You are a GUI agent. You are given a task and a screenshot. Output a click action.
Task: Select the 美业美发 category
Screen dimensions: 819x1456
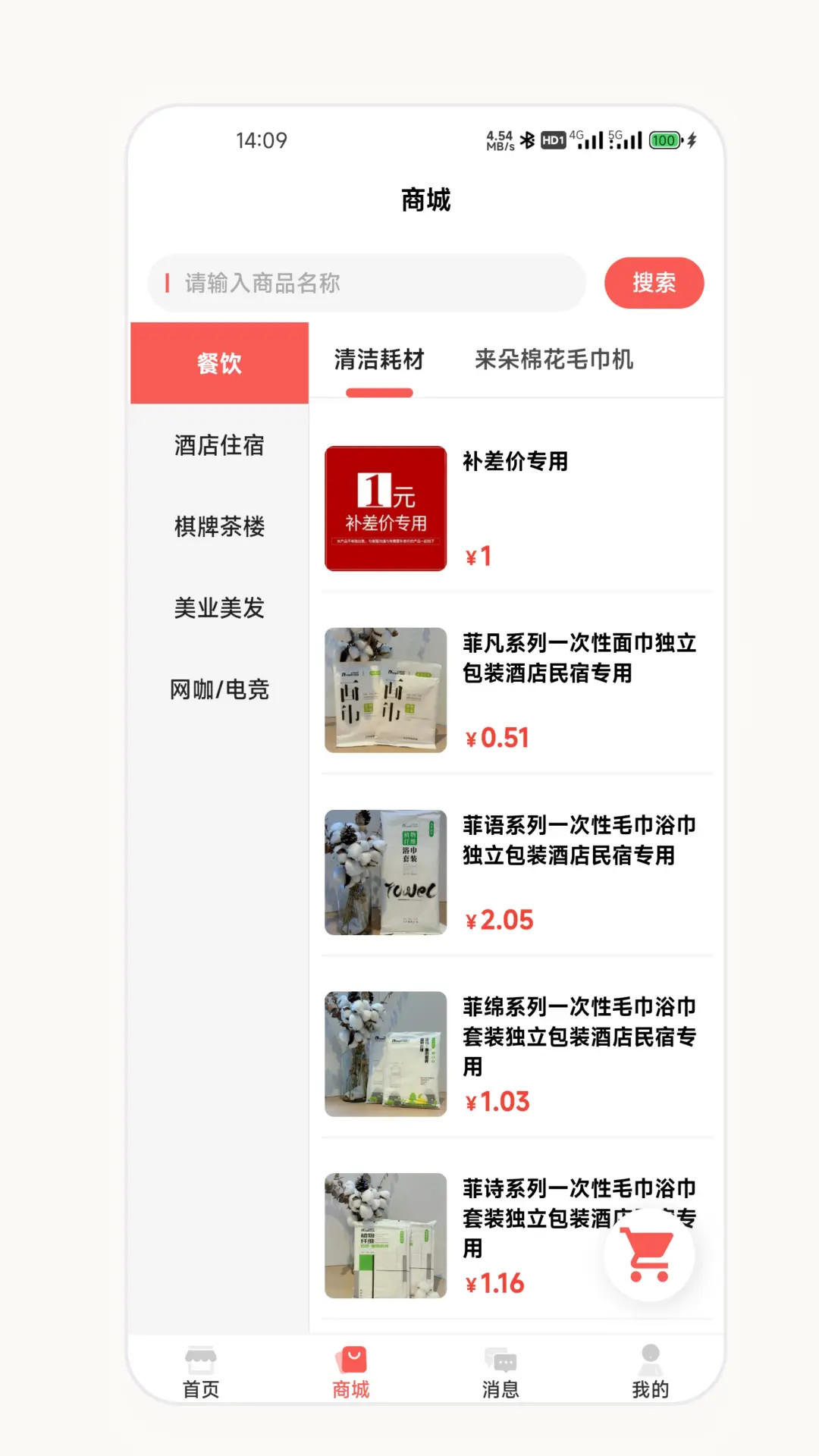218,608
